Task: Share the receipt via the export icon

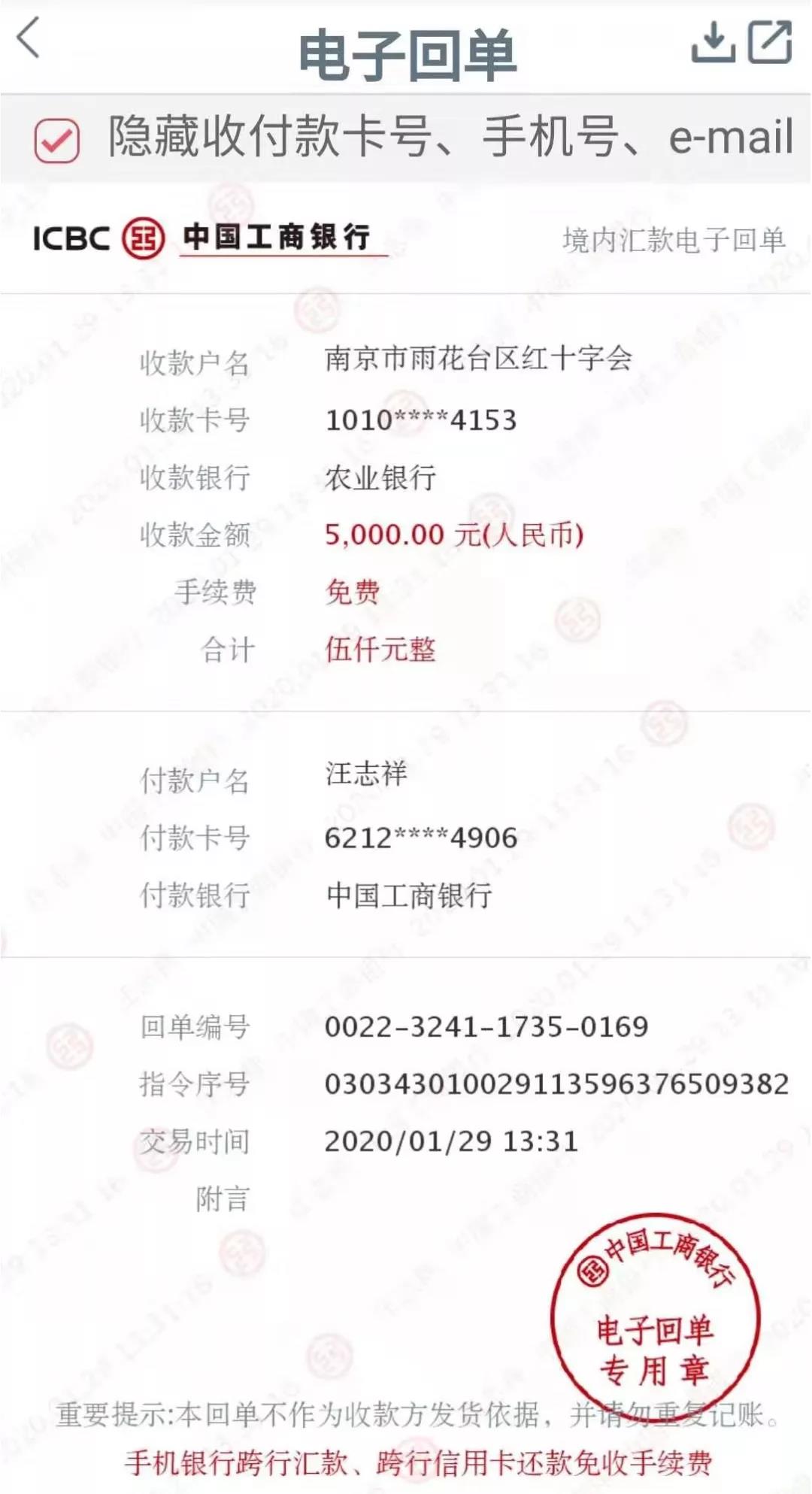Action: pyautogui.click(x=770, y=42)
